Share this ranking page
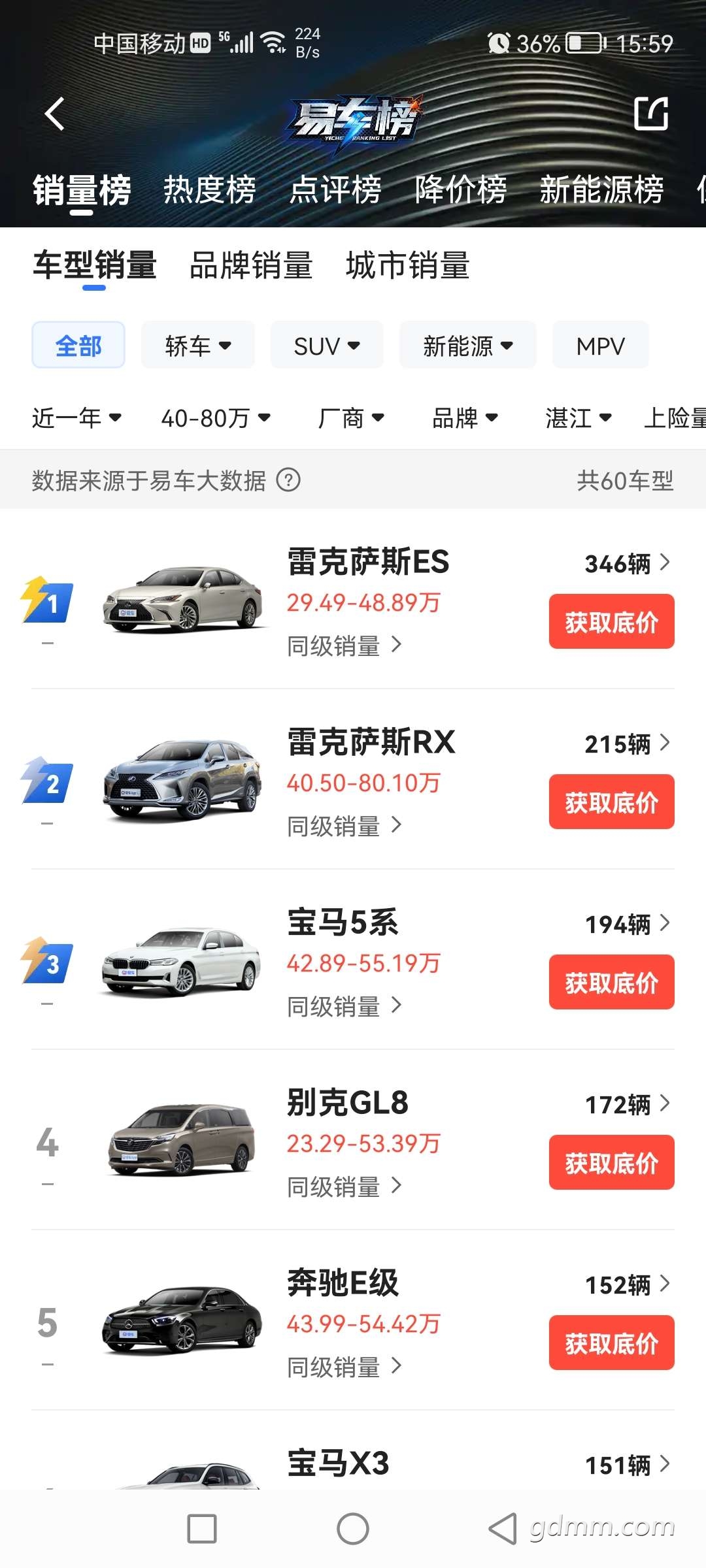Viewport: 706px width, 1568px height. [651, 114]
